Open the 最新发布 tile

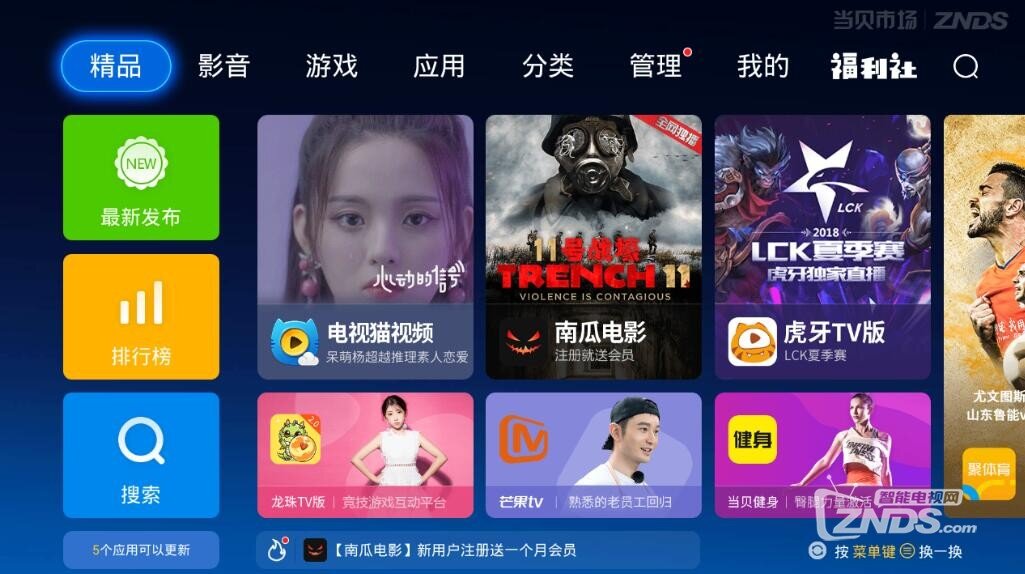141,178
